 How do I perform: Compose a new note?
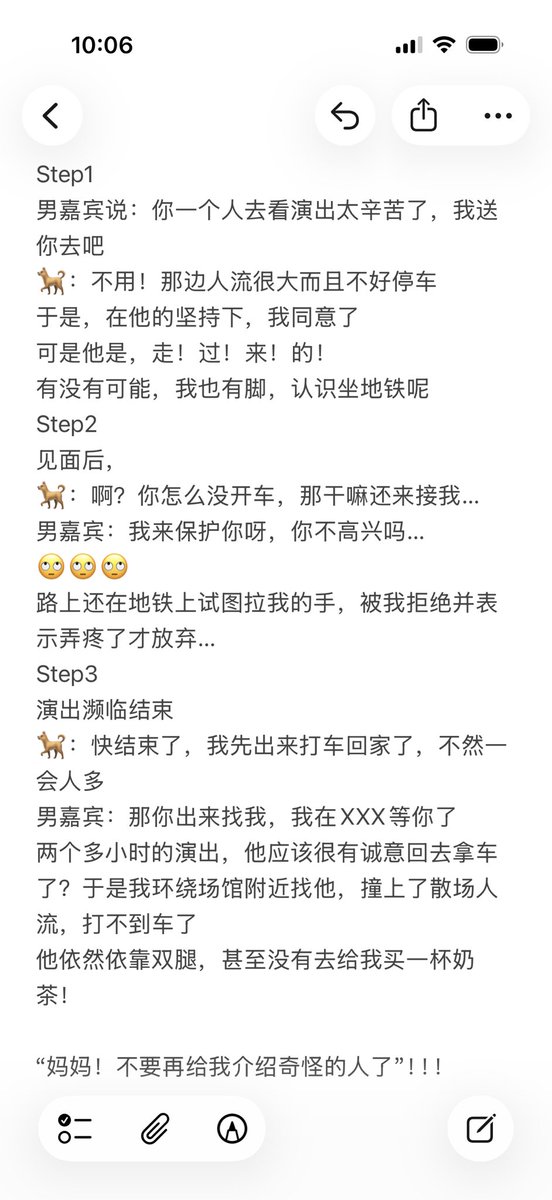(x=480, y=1129)
